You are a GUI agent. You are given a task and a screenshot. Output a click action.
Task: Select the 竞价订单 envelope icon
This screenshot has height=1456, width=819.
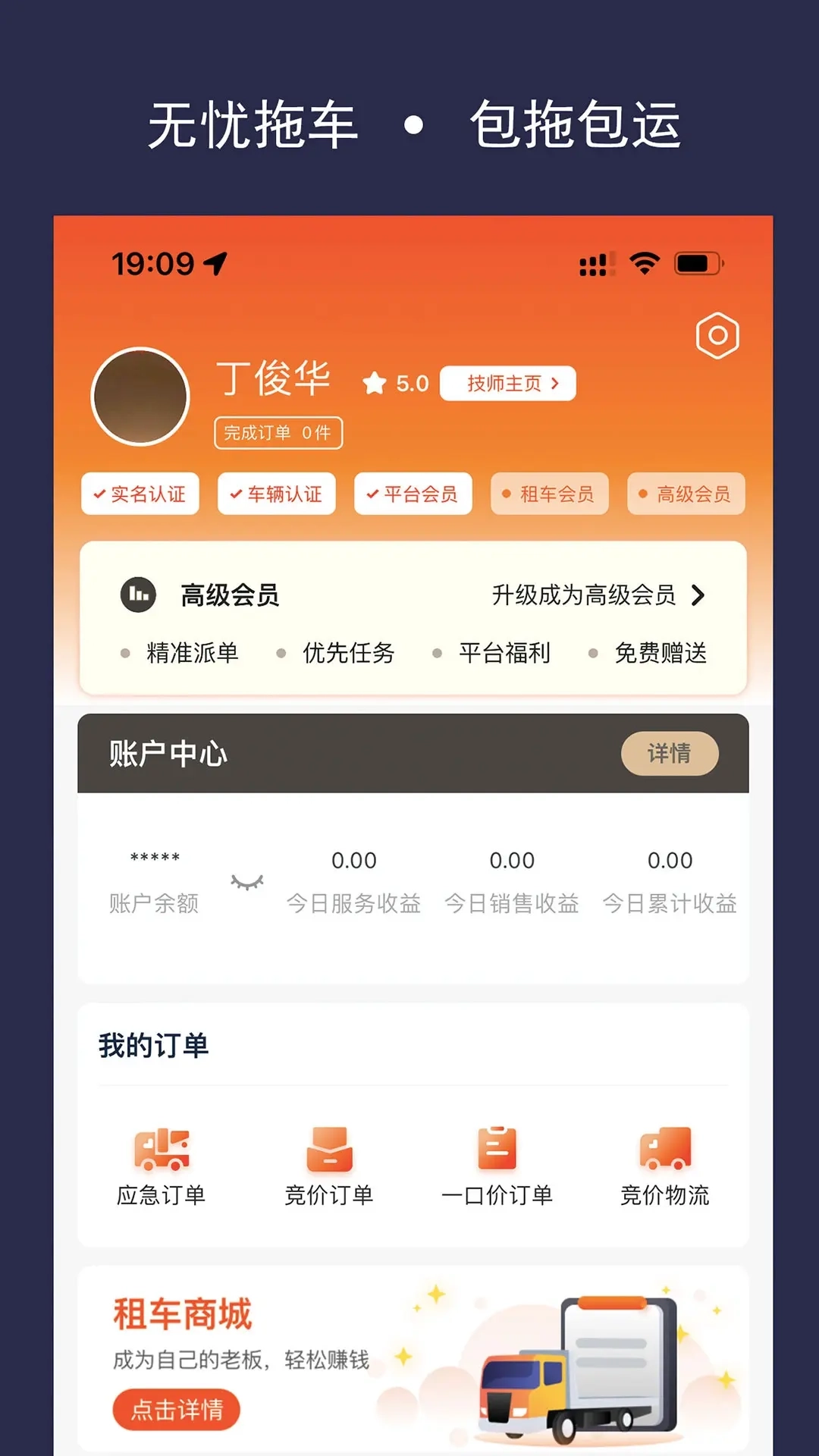(x=330, y=1149)
